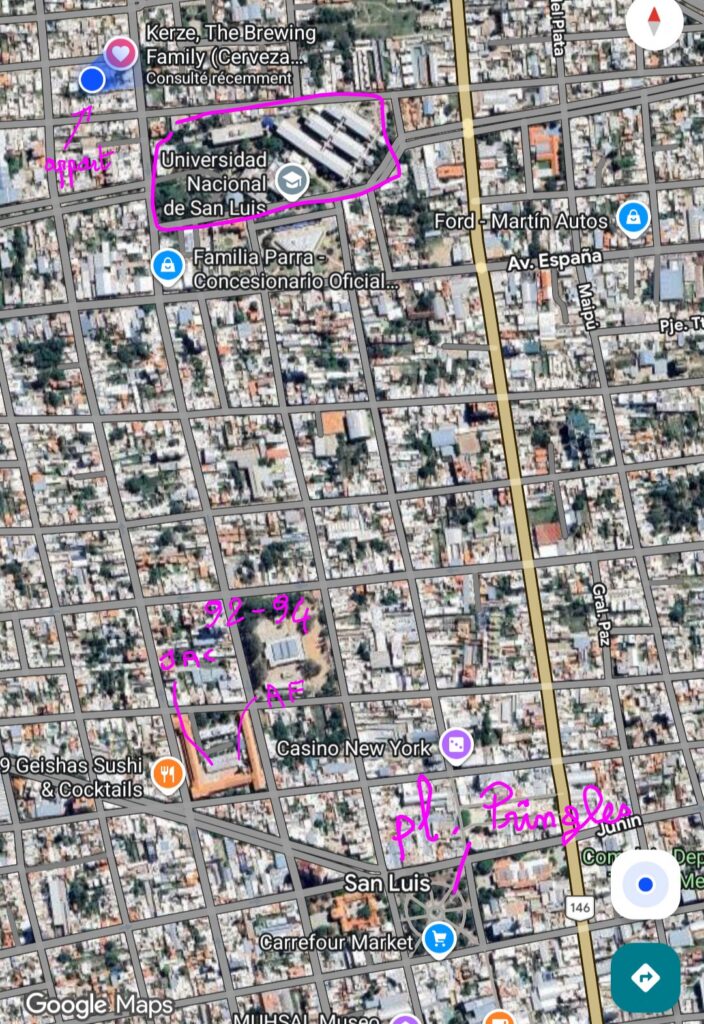This screenshot has width=704, height=1024.
Task: Reset map orientation with the compass
Action: pyautogui.click(x=655, y=22)
